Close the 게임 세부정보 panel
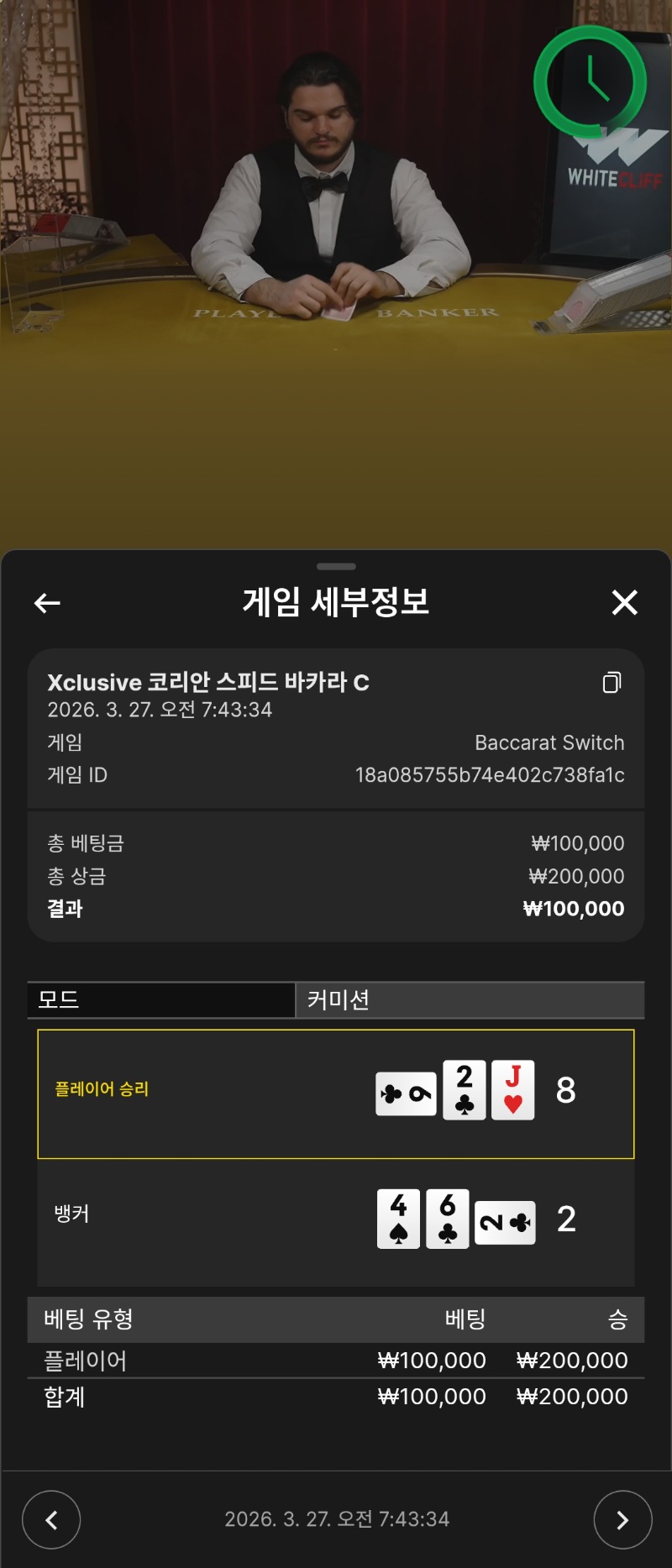Screen dimensions: 672x1568 624,602
